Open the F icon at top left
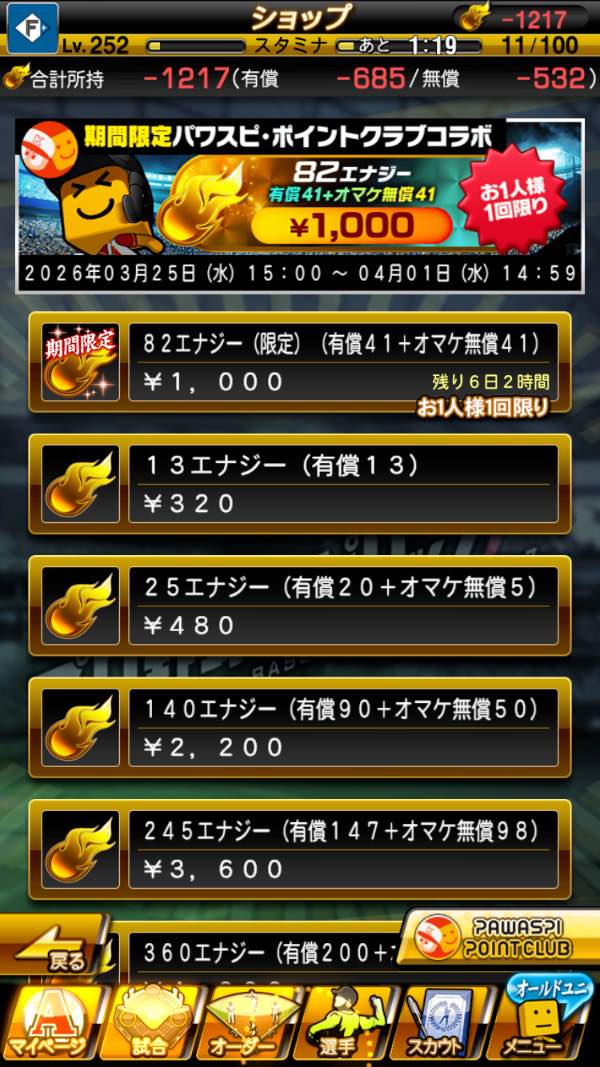600x1067 pixels. click(x=32, y=28)
